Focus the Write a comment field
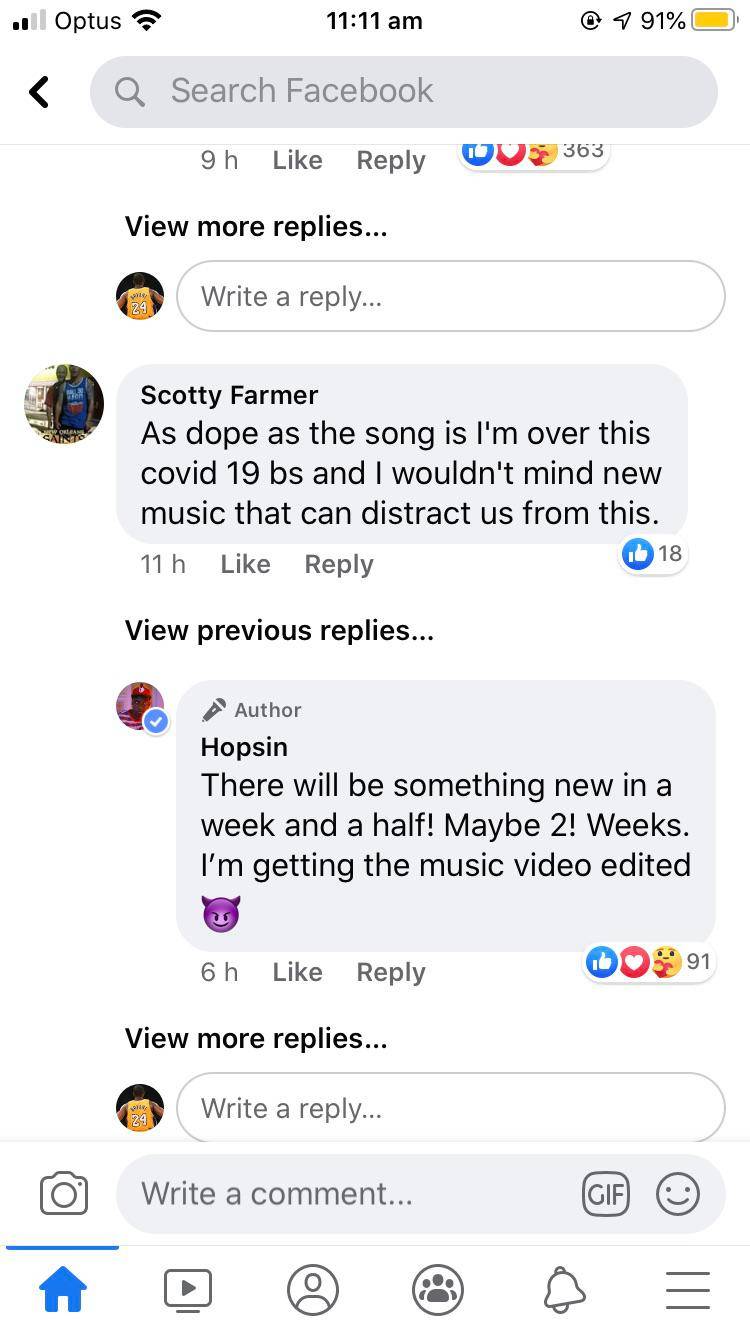The image size is (750, 1334). (x=350, y=1193)
